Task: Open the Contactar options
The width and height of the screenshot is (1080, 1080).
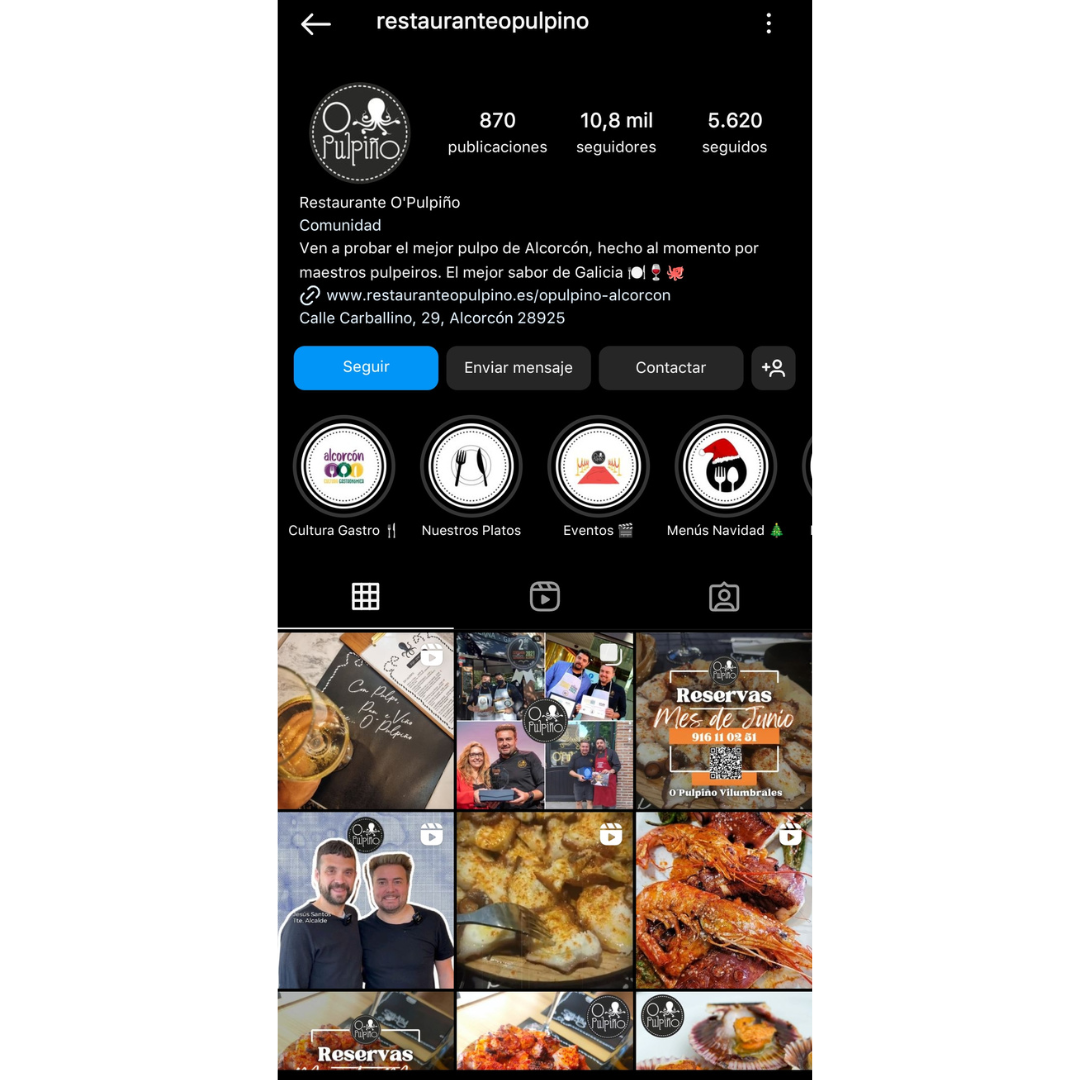Action: pos(670,368)
